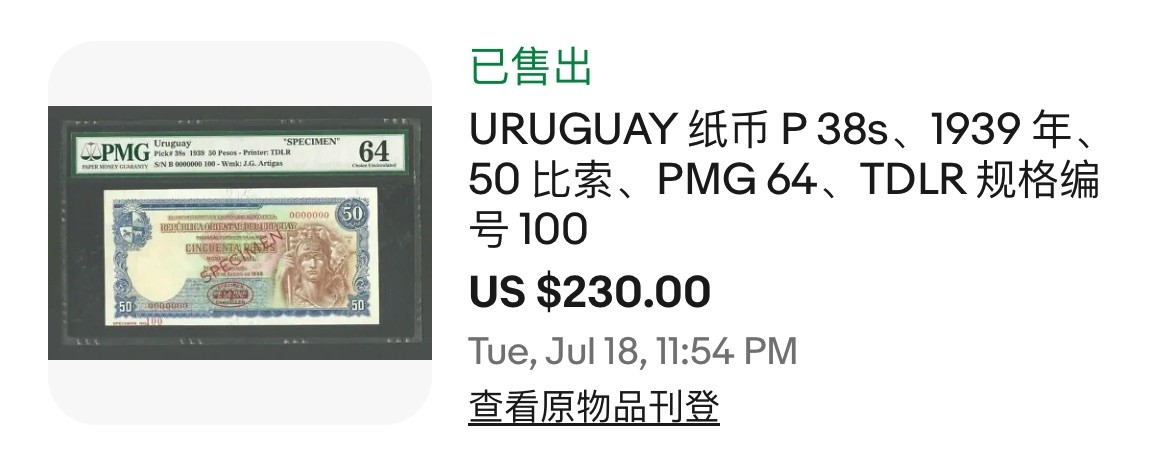This screenshot has height=453, width=1170.
Task: Tap the 查看原物品刊登 link
Action: click(593, 407)
